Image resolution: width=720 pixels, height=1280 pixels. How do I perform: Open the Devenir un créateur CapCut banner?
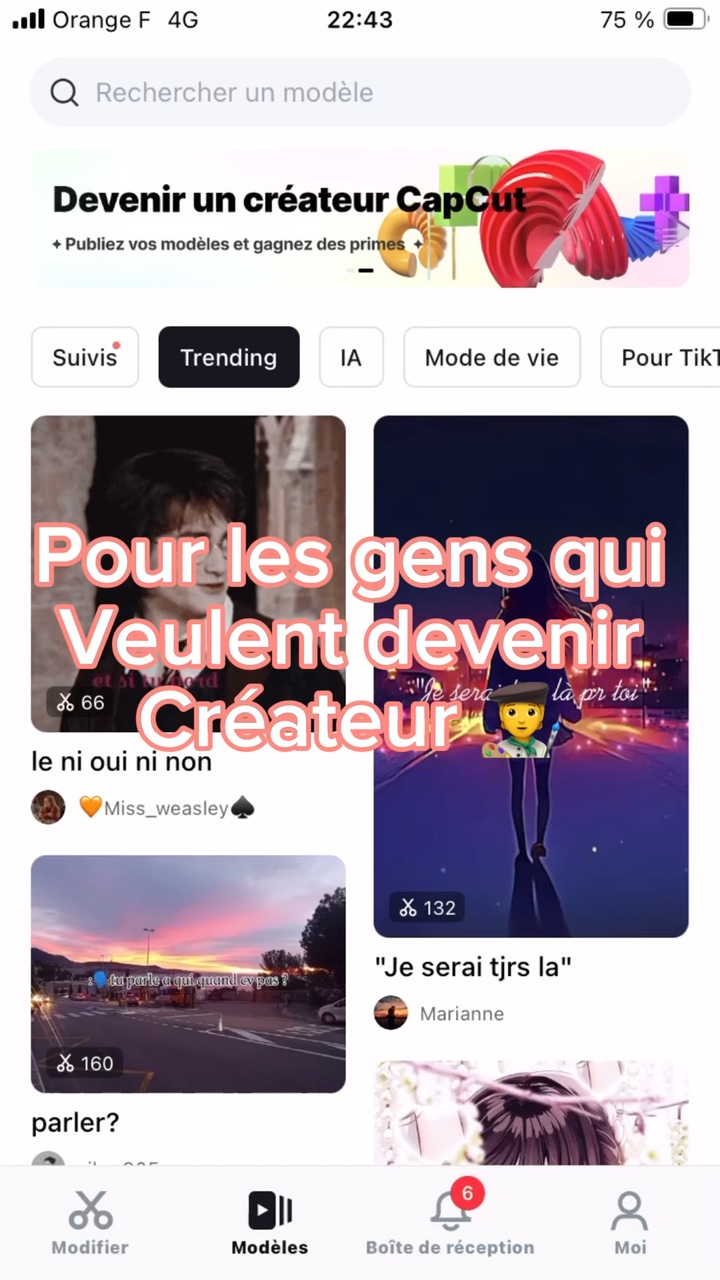coord(360,219)
